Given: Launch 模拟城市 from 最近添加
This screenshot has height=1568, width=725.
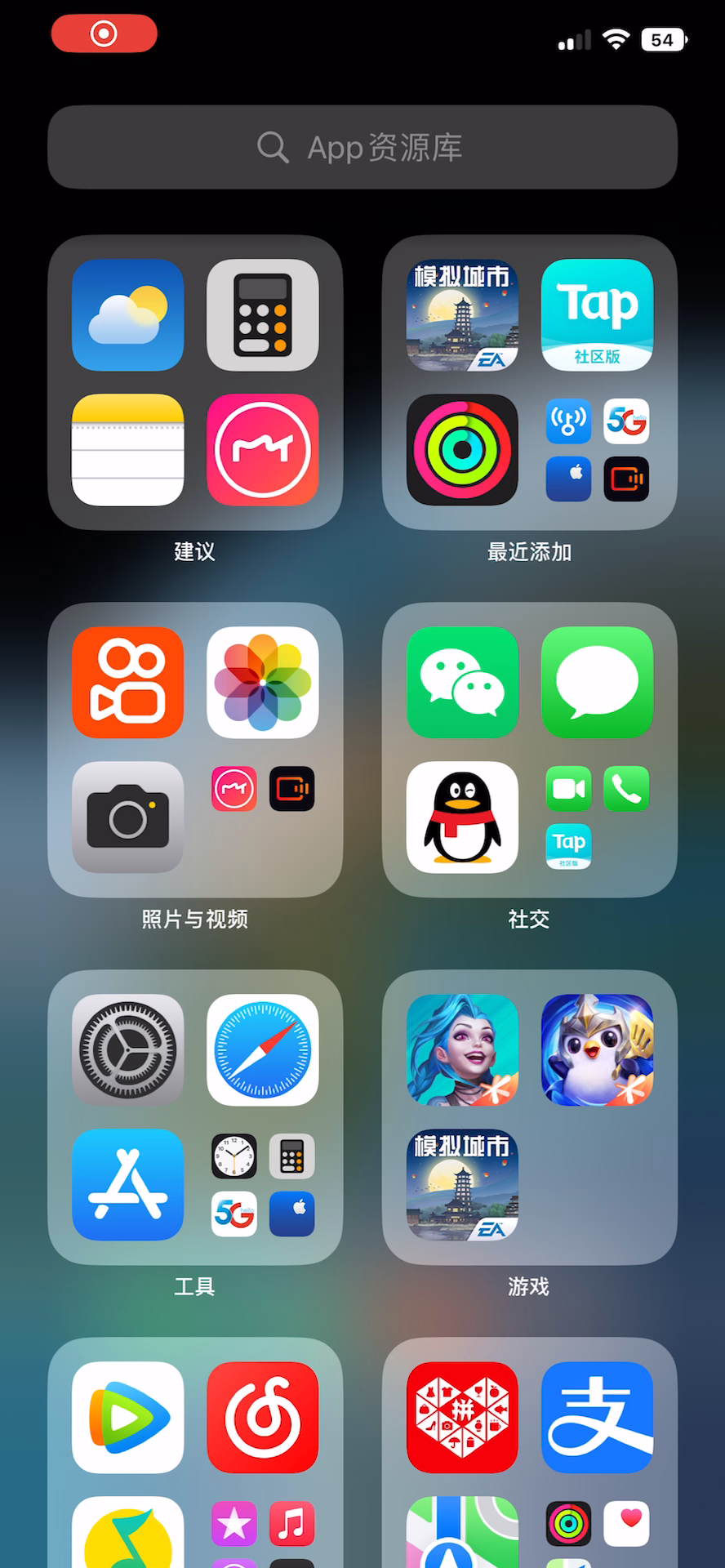Looking at the screenshot, I should 463,315.
